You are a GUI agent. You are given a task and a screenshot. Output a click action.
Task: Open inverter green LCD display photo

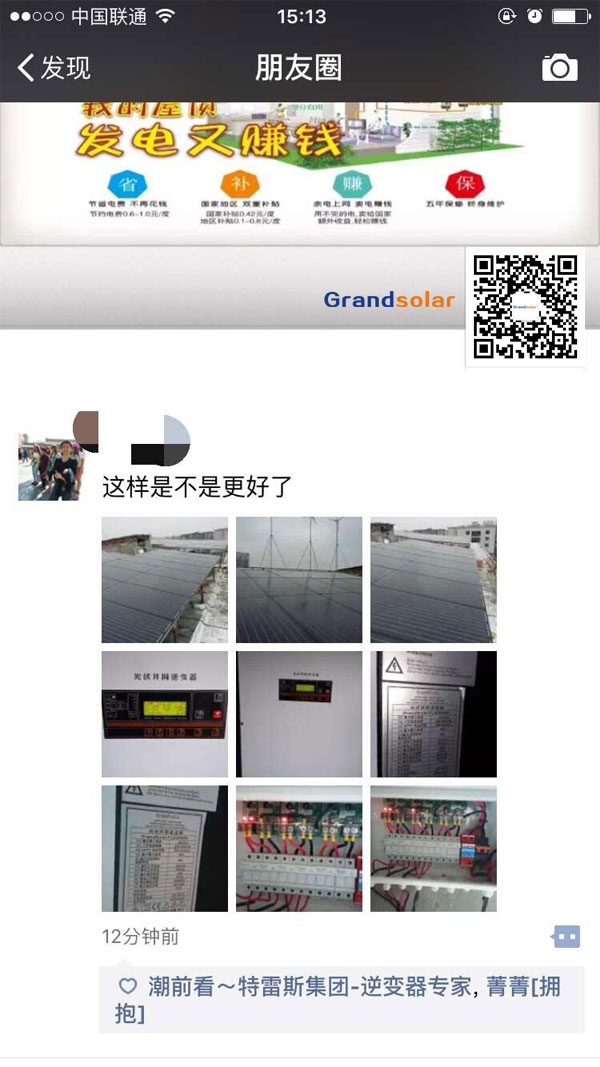[x=164, y=714]
